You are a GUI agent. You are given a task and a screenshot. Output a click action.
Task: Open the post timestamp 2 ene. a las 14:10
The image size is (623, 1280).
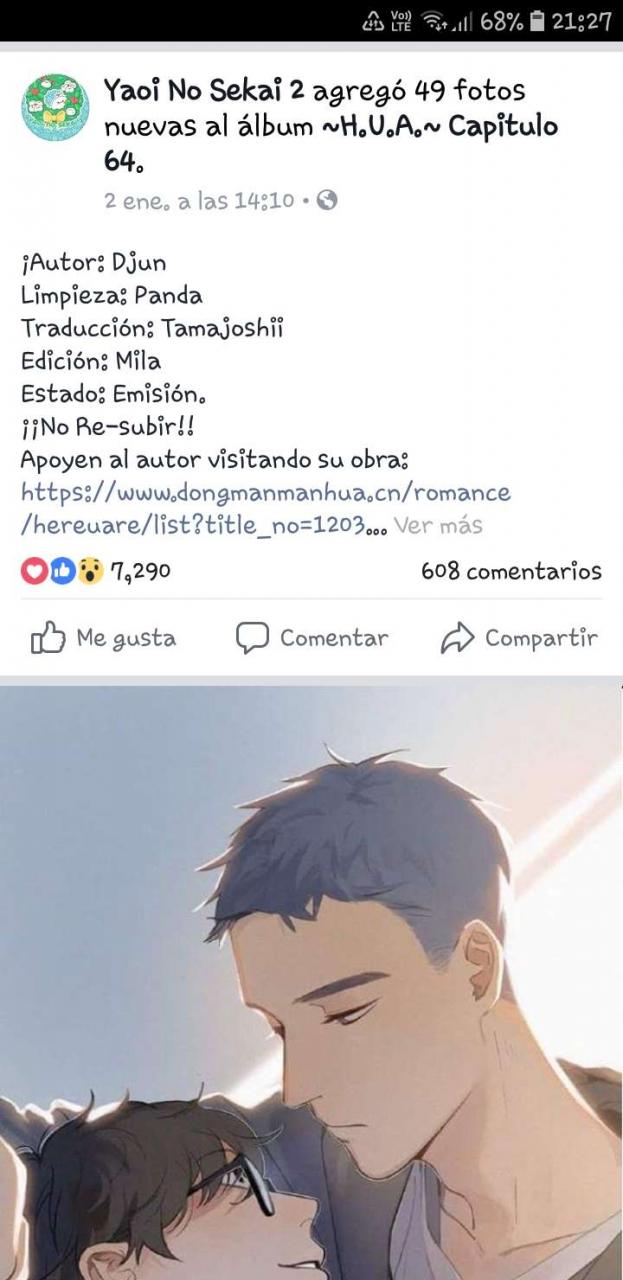199,201
